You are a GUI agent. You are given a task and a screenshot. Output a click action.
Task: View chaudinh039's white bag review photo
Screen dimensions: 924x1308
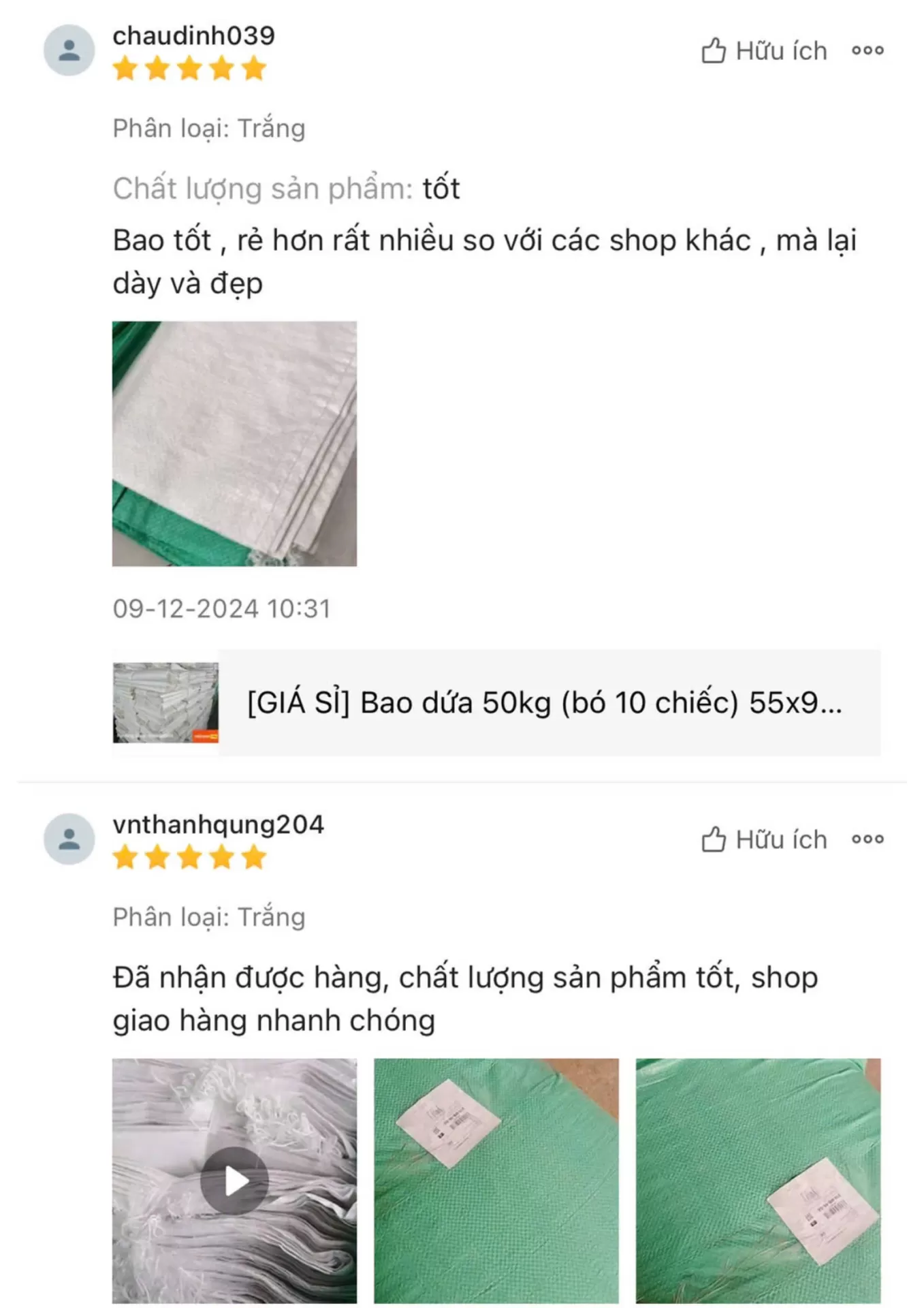click(234, 443)
